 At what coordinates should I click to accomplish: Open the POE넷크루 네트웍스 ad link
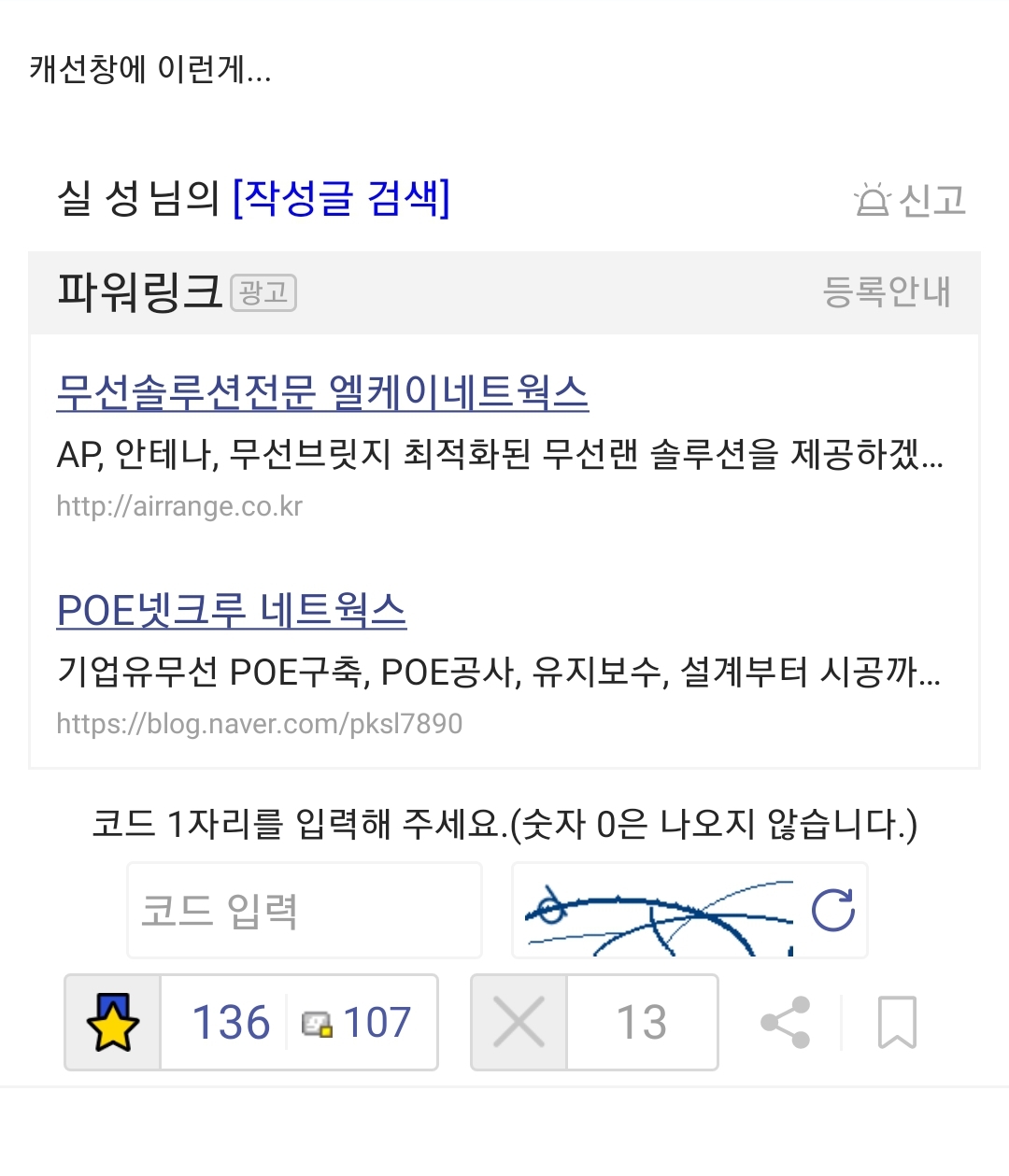pos(232,610)
